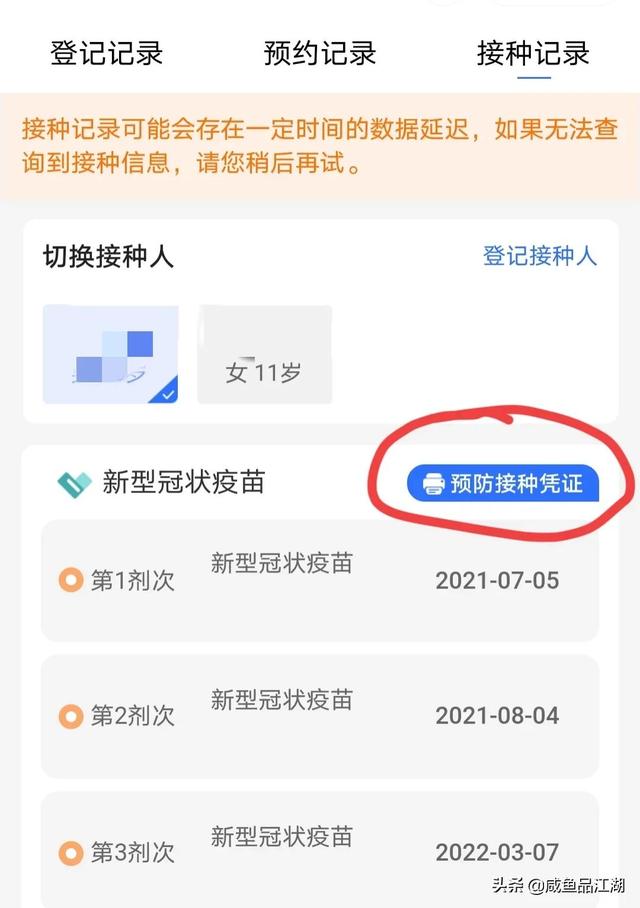Switch to the 预约记录 tab
Screen dimensions: 640x908
pyautogui.click(x=320, y=53)
